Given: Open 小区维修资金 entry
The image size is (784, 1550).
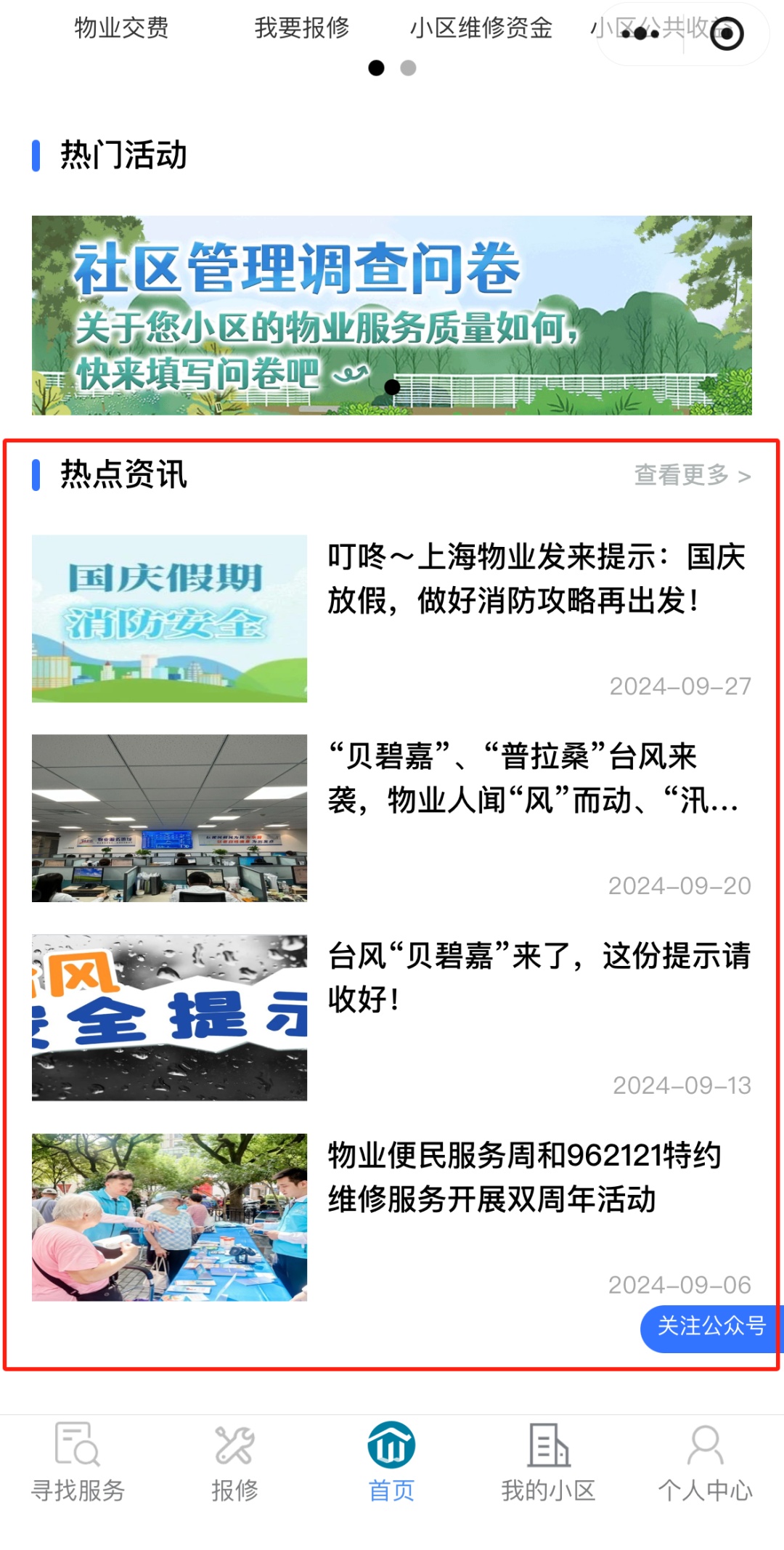Looking at the screenshot, I should [x=481, y=28].
